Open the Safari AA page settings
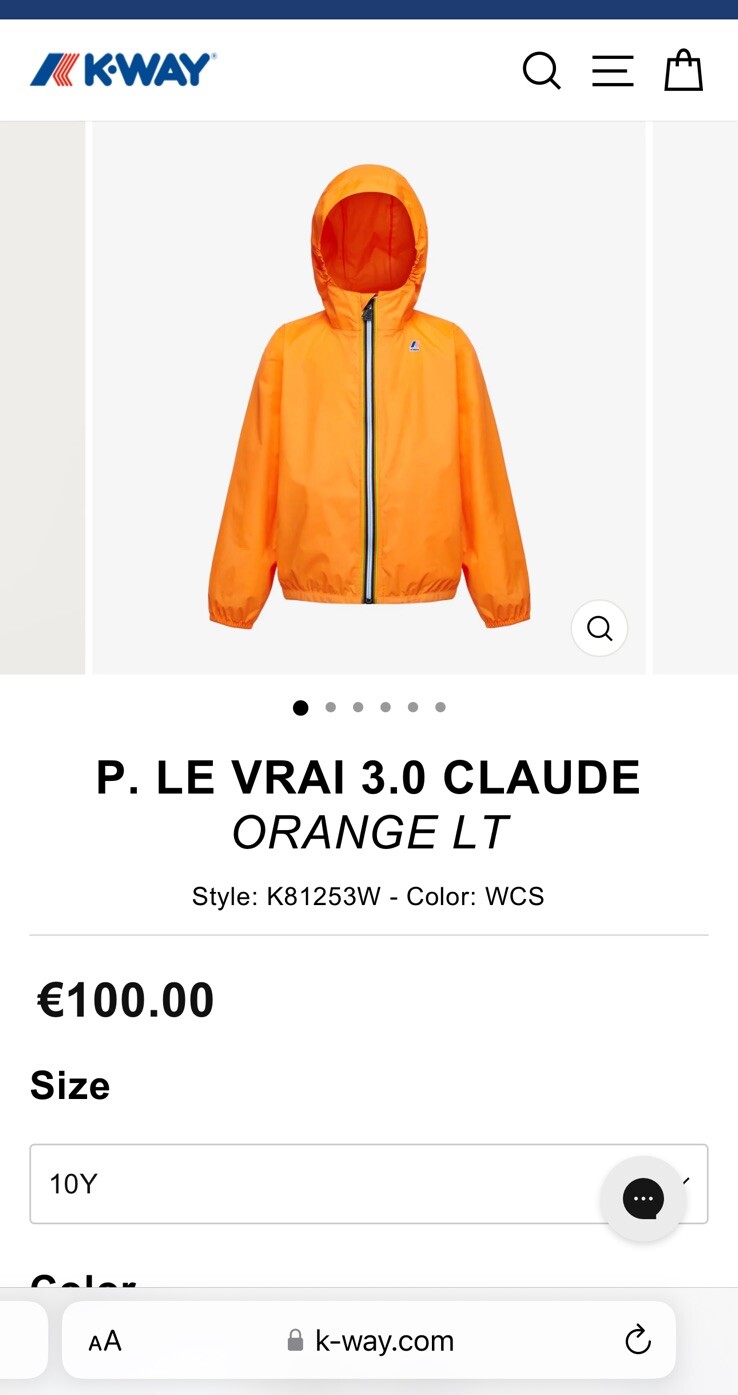Screen dimensions: 738x1395 (105, 1341)
